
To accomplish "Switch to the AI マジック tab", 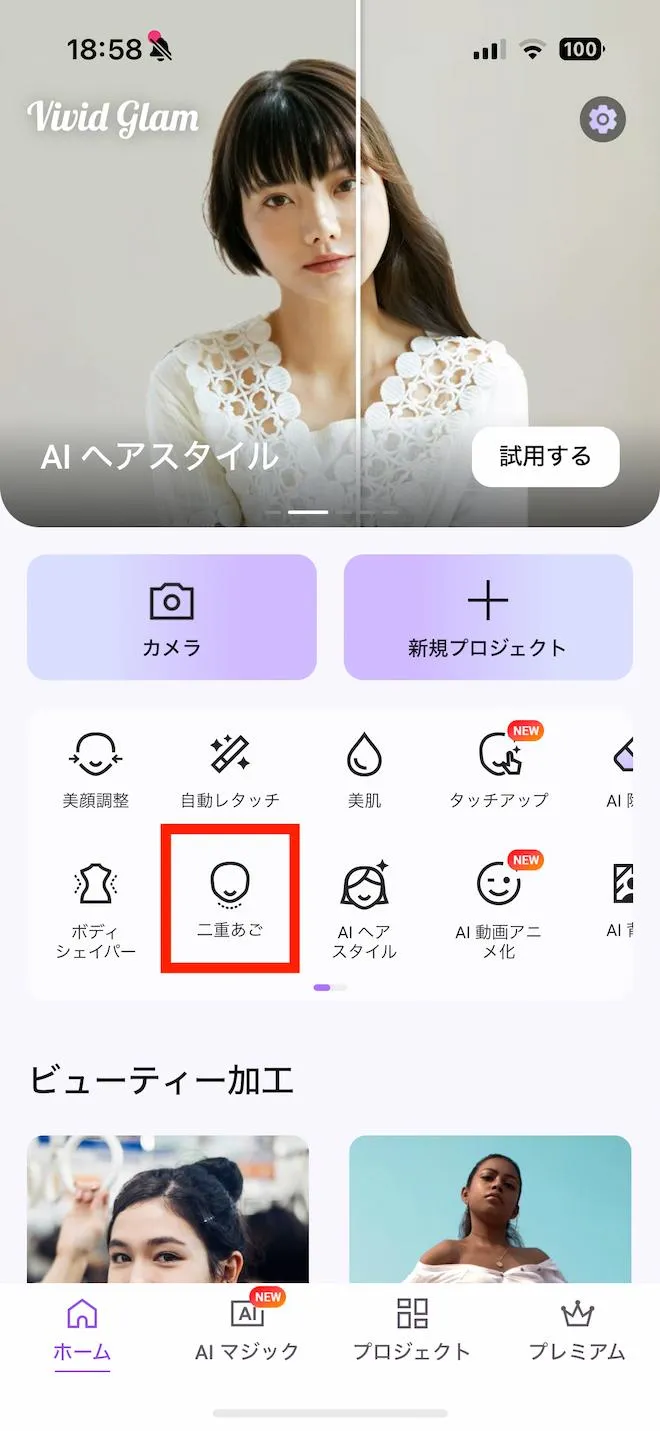I will [x=247, y=1328].
